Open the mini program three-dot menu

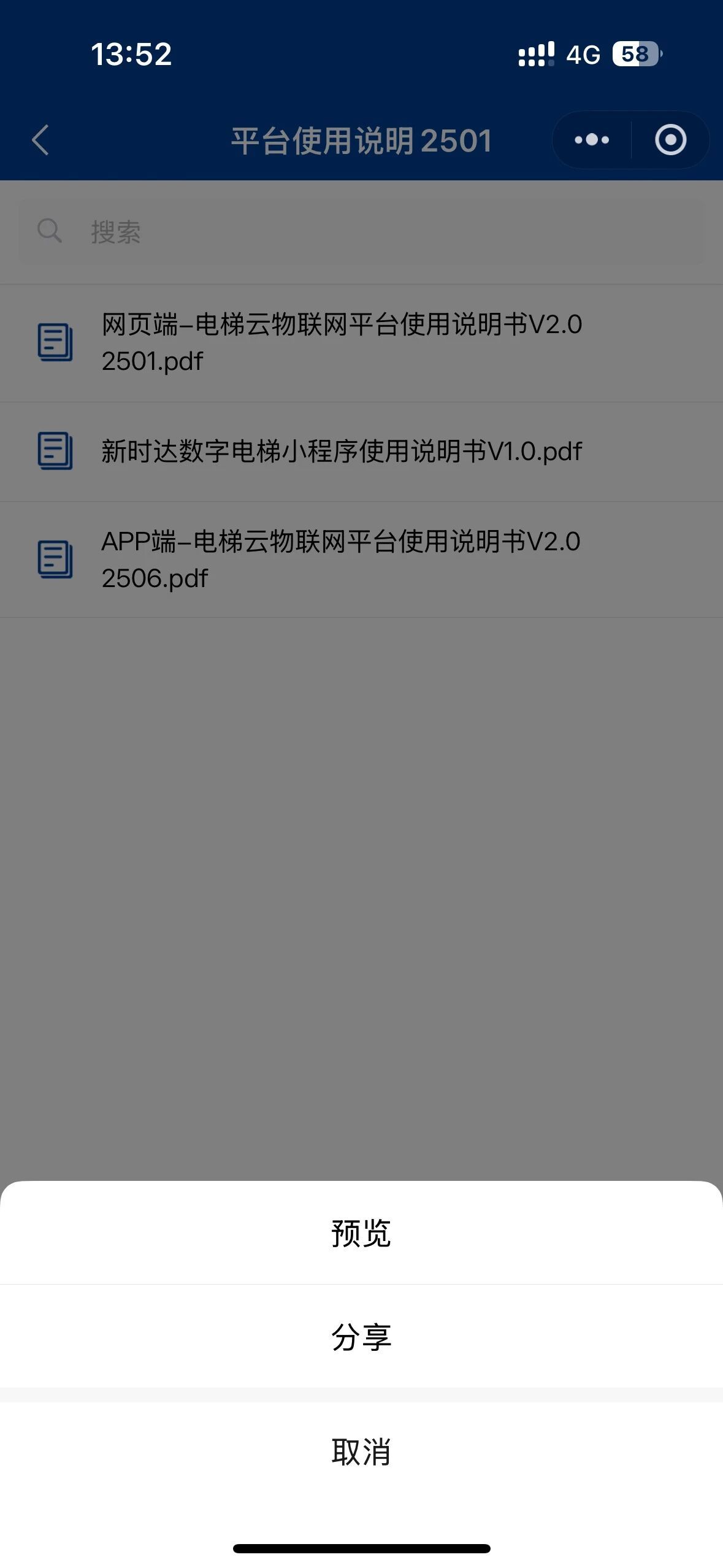coord(592,140)
